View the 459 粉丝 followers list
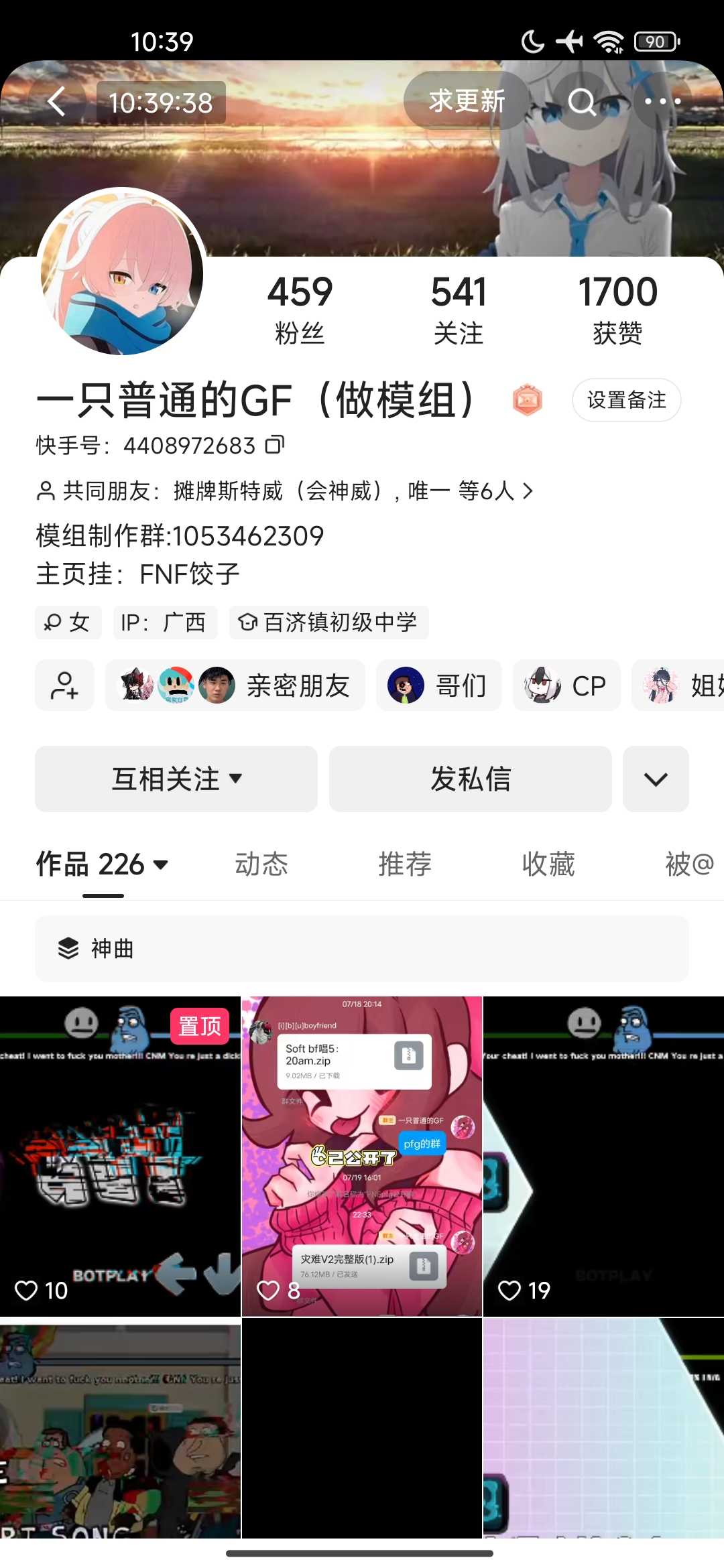The height and width of the screenshot is (1568, 724). pyautogui.click(x=300, y=308)
